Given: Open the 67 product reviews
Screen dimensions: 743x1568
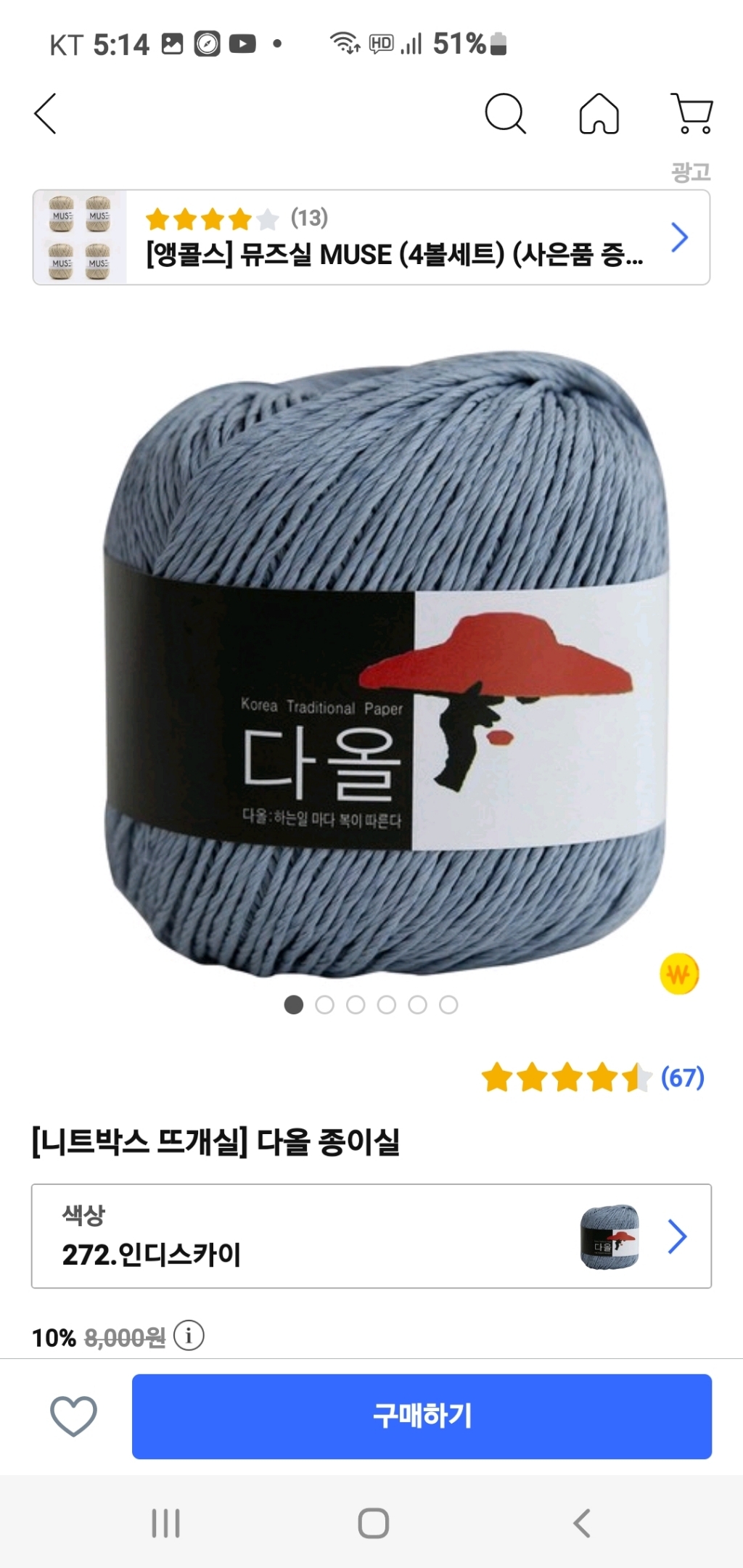Looking at the screenshot, I should coord(681,1078).
